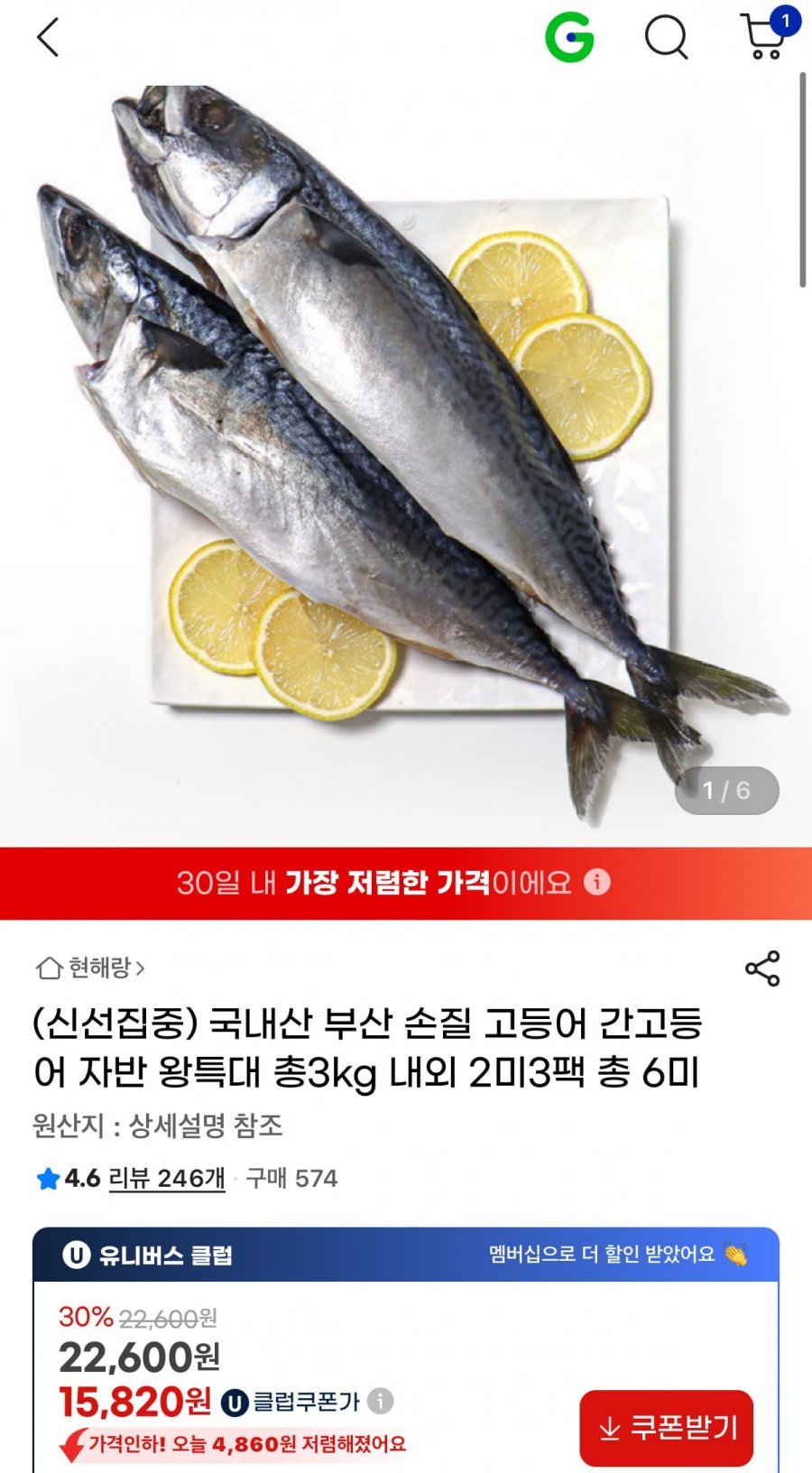Viewport: 812px width, 1473px height.
Task: Share this product
Action: coord(762,968)
